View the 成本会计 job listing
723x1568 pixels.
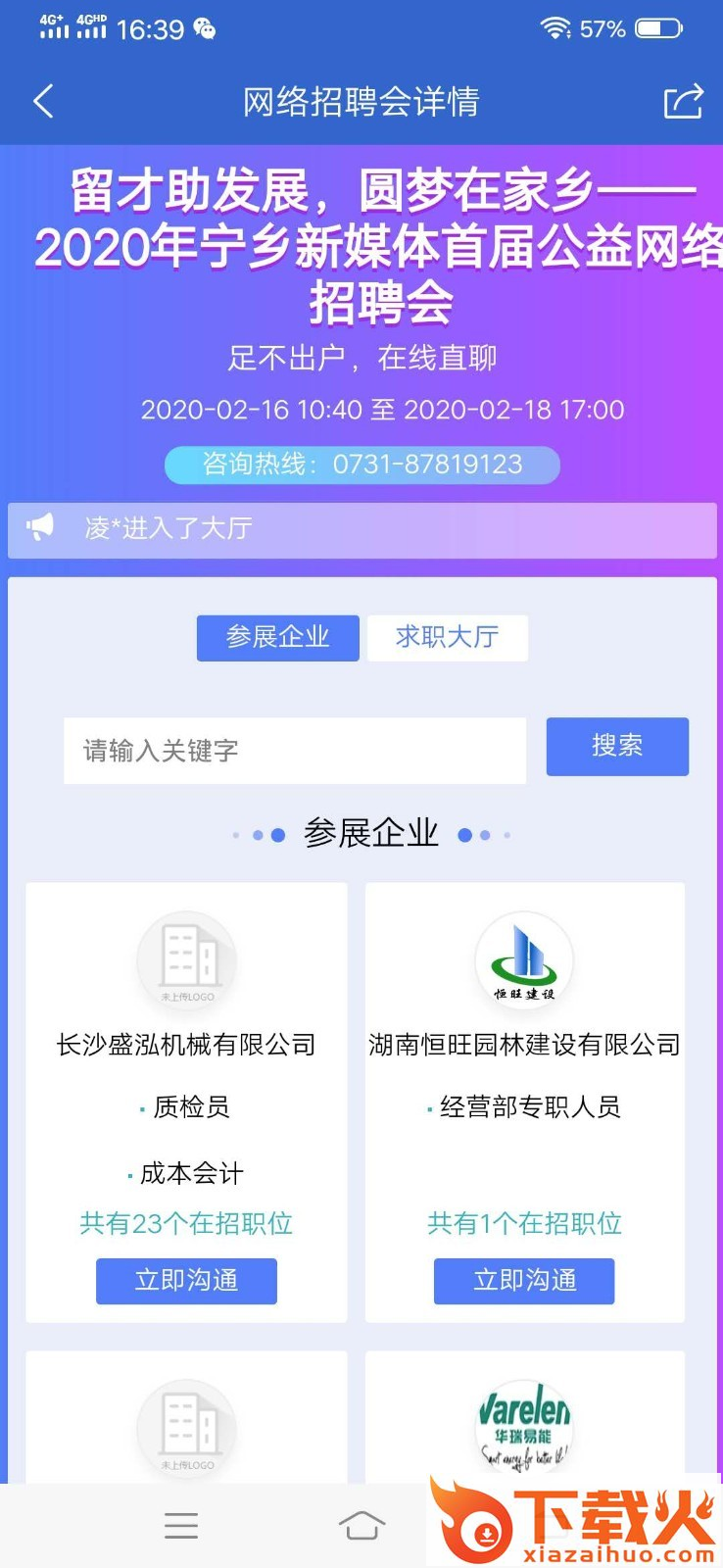click(x=191, y=1173)
